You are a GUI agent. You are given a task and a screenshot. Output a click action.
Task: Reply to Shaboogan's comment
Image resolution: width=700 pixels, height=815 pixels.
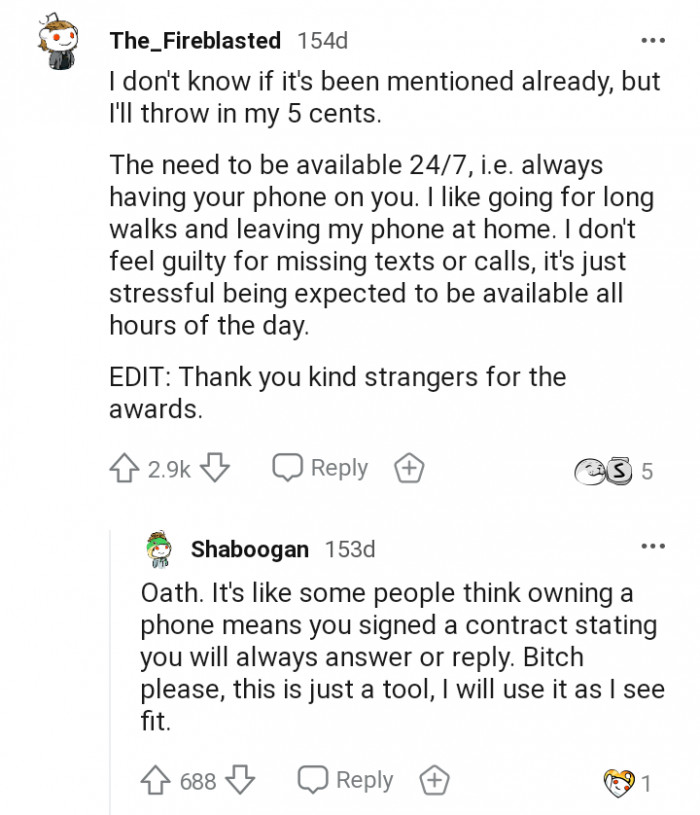pyautogui.click(x=346, y=780)
